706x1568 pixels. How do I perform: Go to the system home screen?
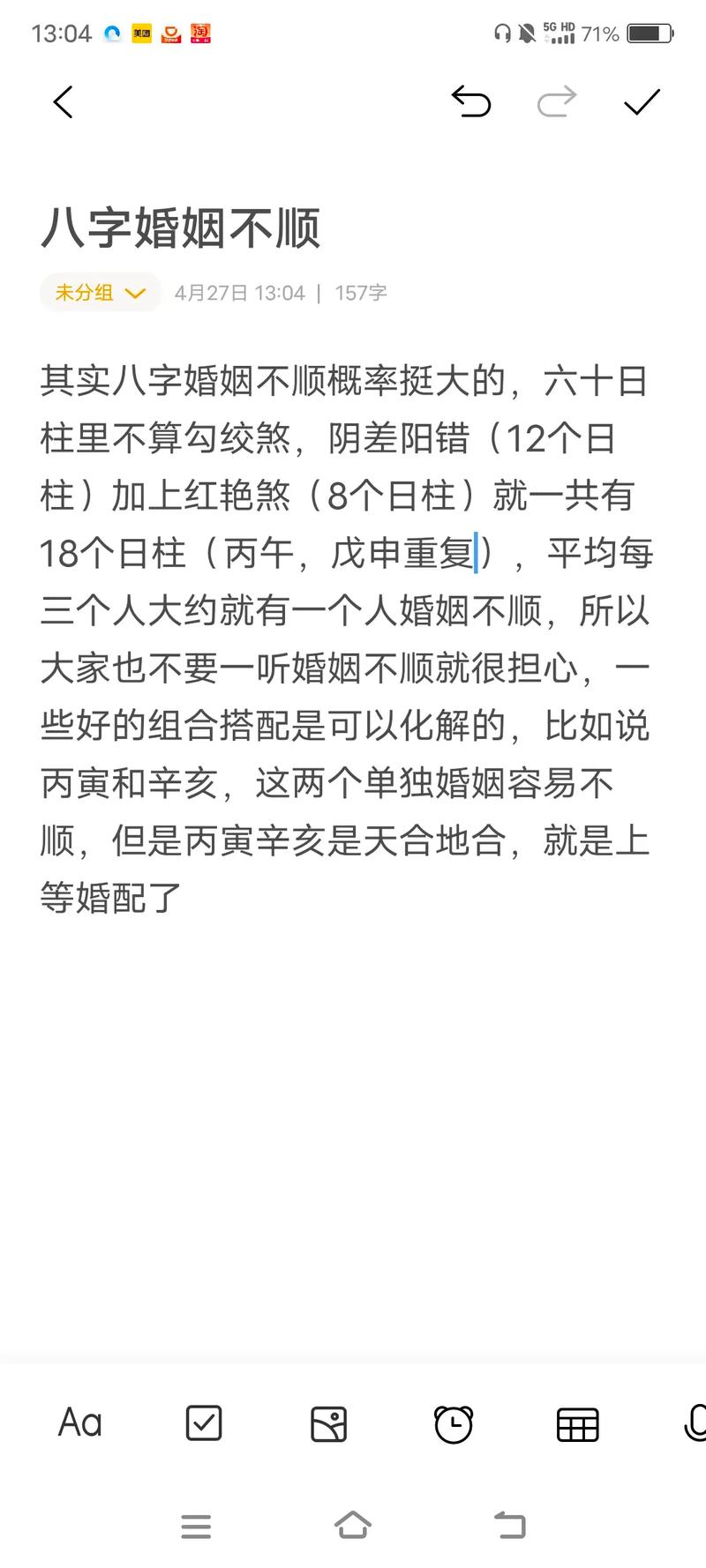tap(353, 1525)
